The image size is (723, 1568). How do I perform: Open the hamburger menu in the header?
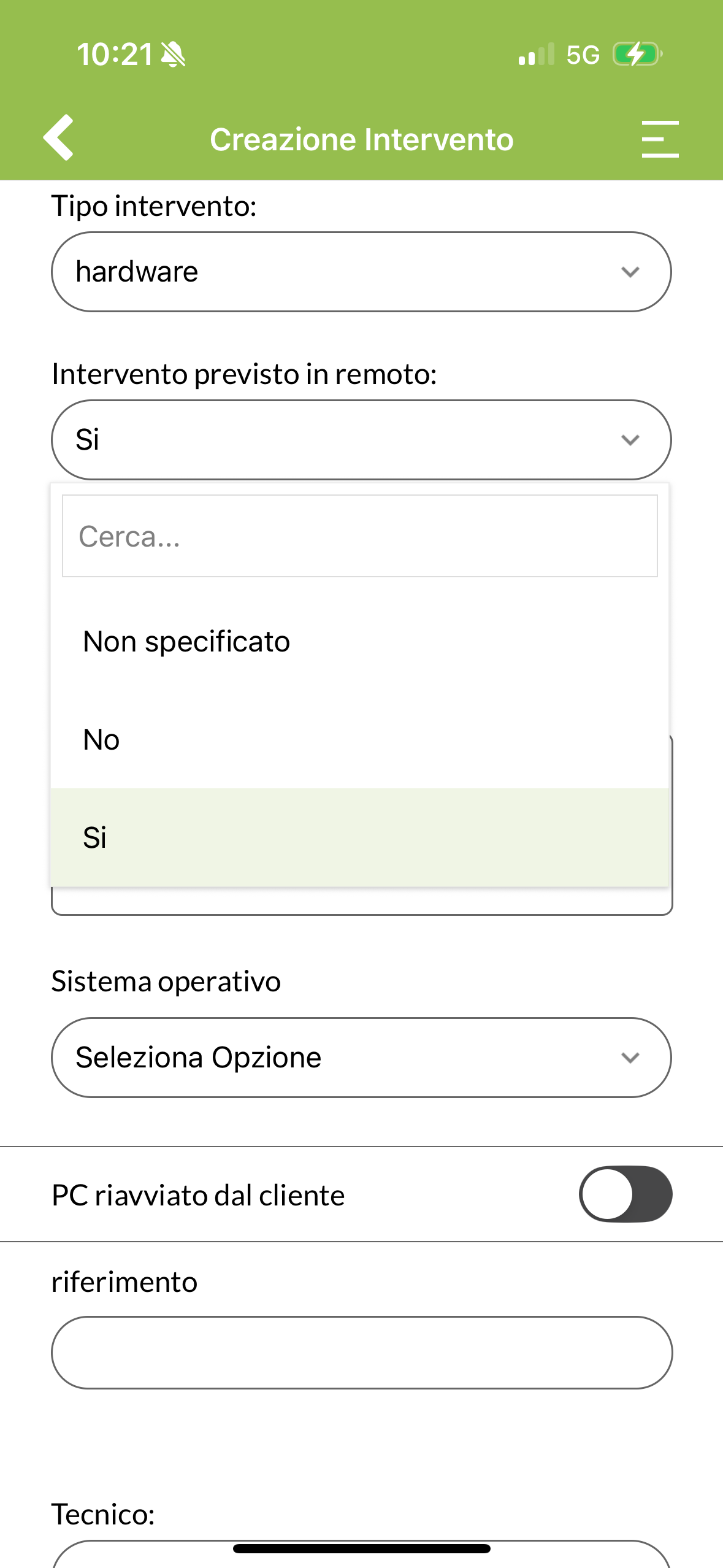[x=660, y=139]
